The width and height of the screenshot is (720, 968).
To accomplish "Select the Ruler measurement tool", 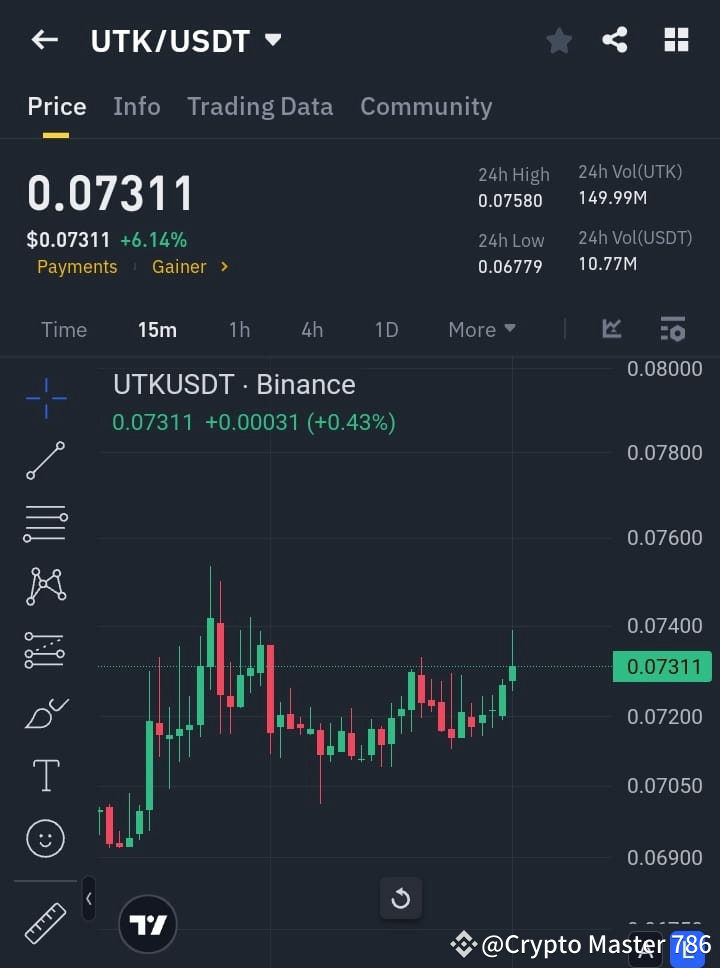I will (45, 925).
